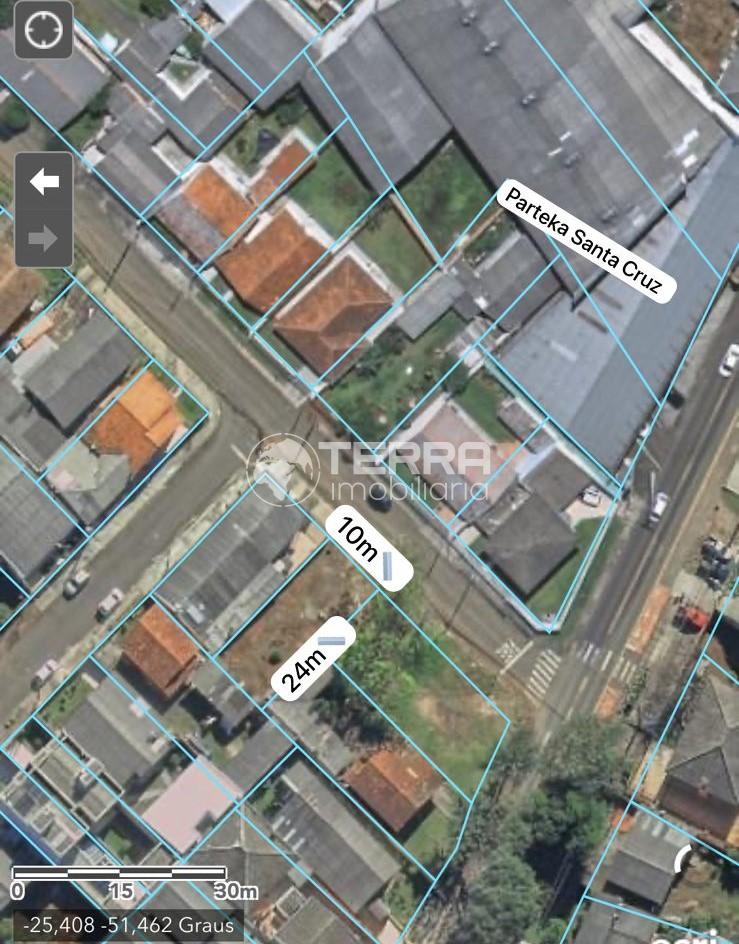Go forward to next map extent

pyautogui.click(x=44, y=239)
